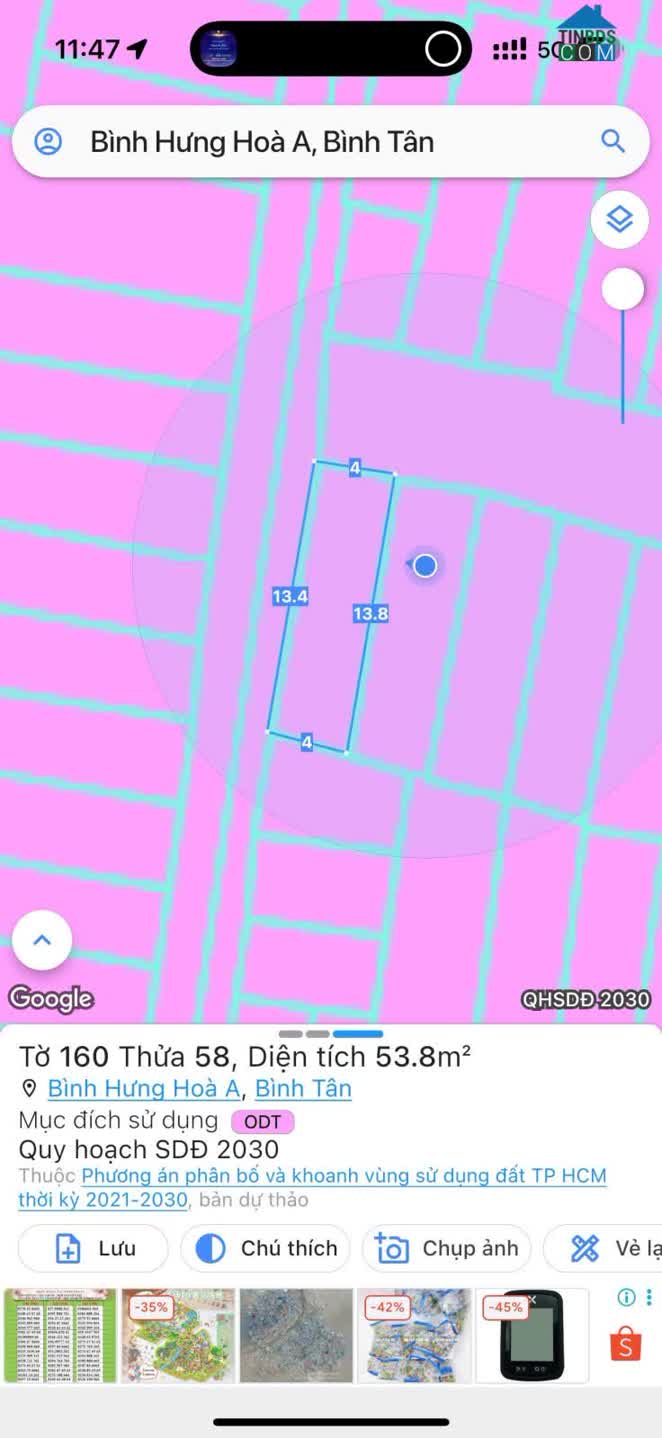The width and height of the screenshot is (662, 1438).
Task: Tap the layer opacity slider handle
Action: (623, 290)
